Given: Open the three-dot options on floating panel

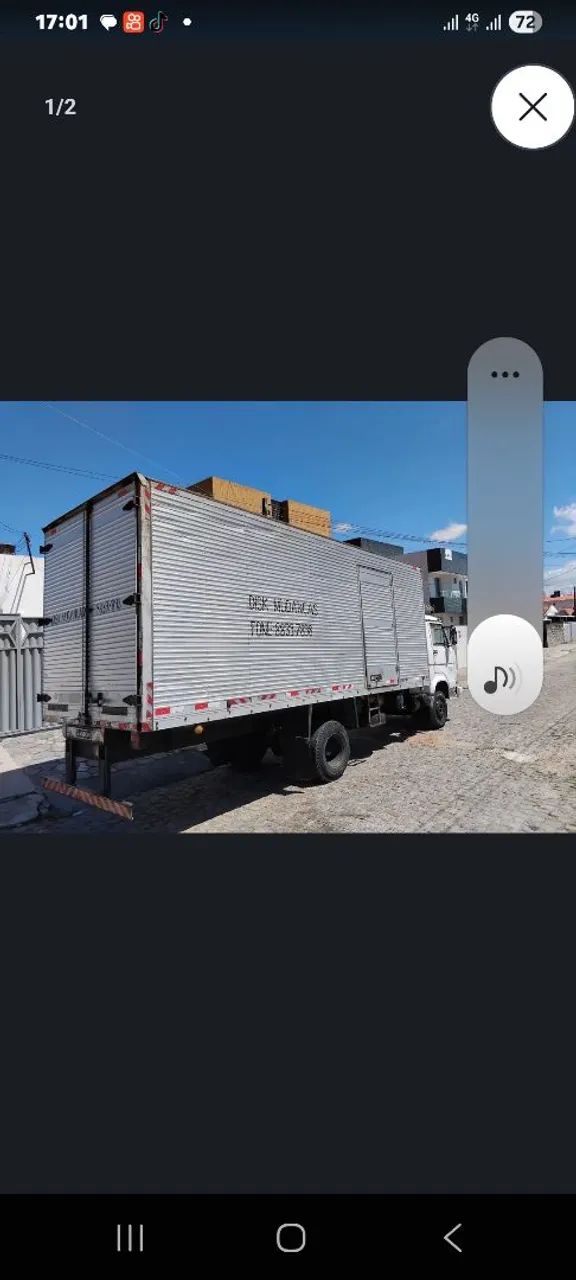Looking at the screenshot, I should [x=505, y=375].
